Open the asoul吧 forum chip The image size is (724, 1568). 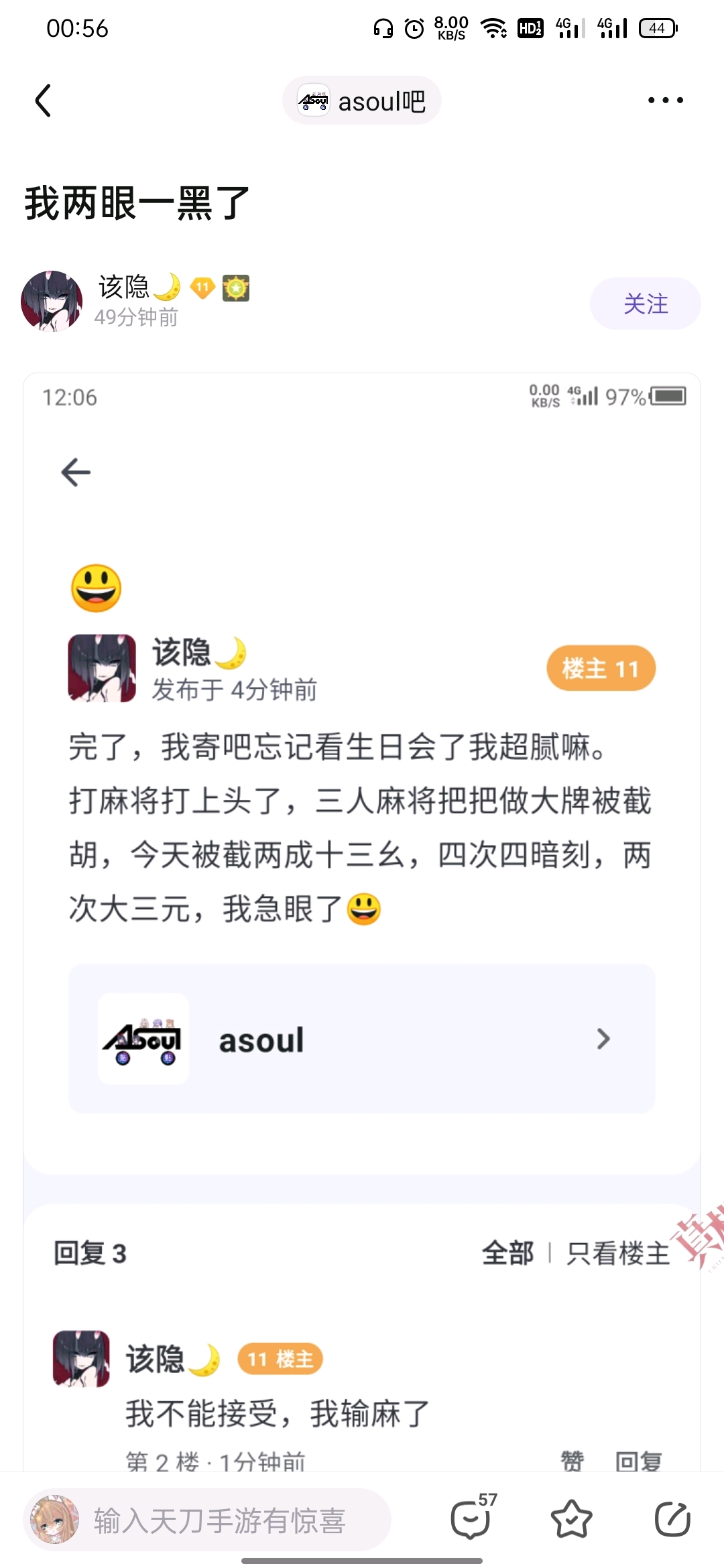362,101
